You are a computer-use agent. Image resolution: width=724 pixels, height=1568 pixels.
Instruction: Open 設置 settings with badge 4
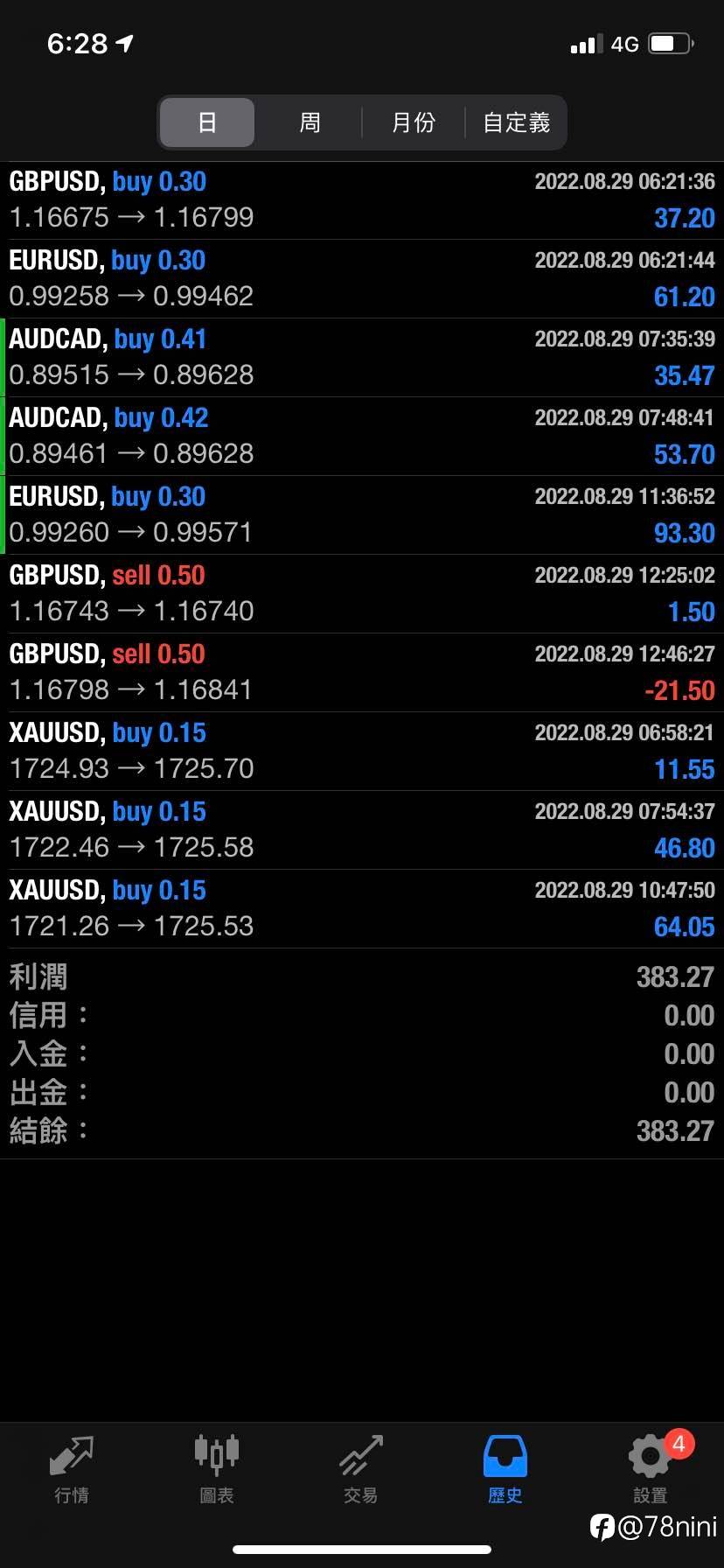[x=651, y=1470]
